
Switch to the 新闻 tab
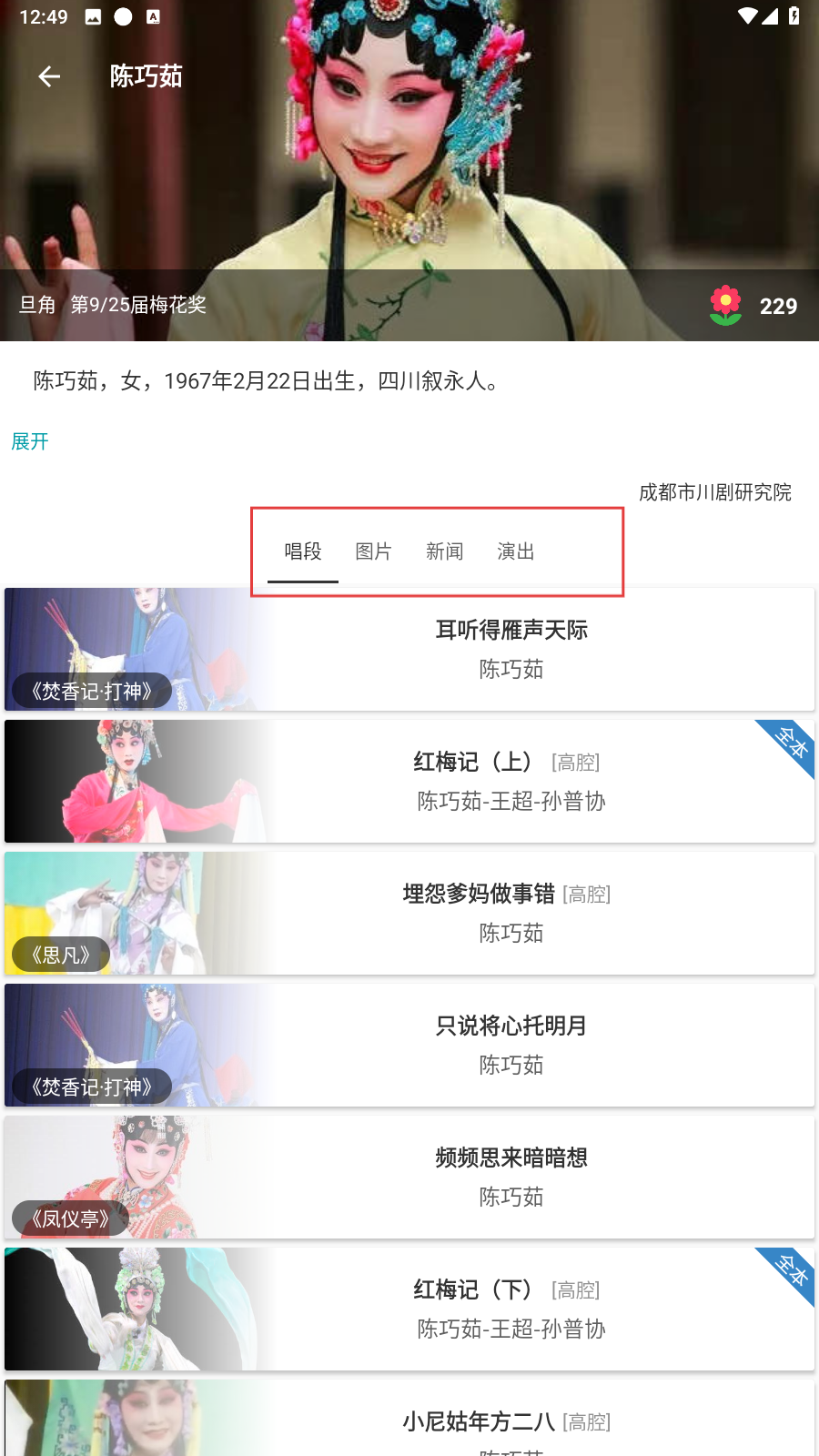point(445,551)
